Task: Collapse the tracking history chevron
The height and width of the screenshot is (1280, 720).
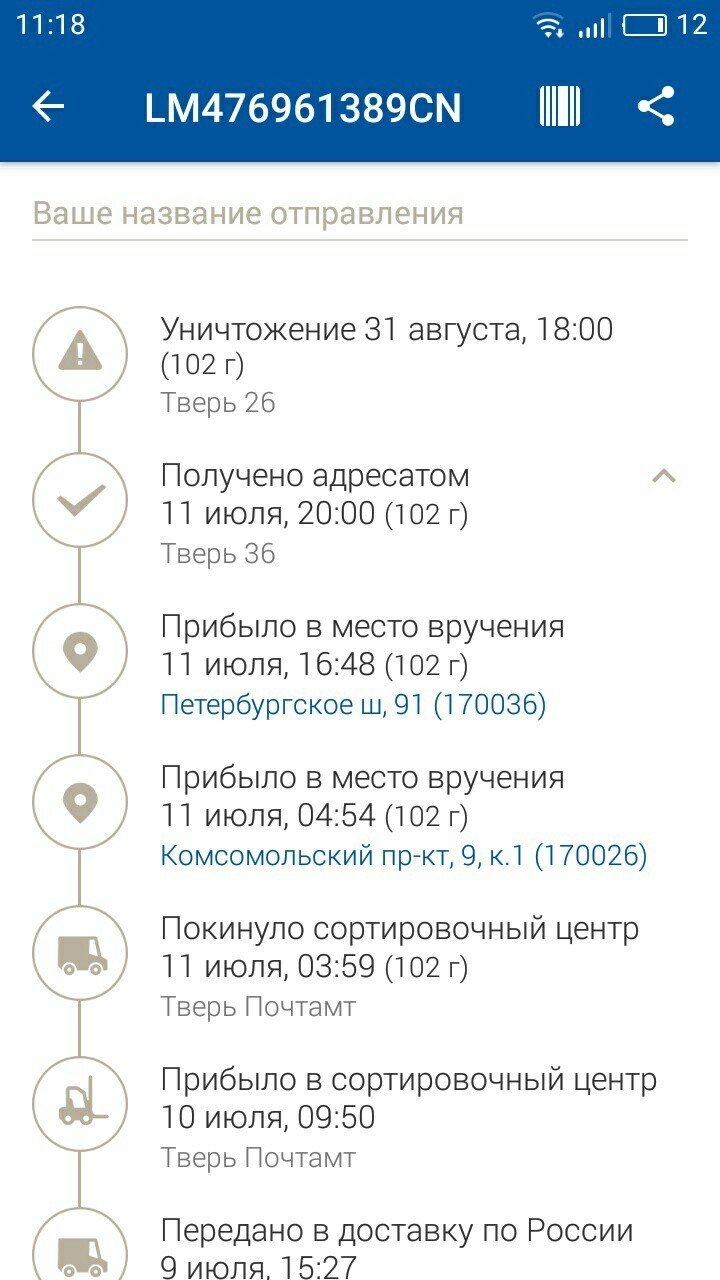Action: [x=664, y=477]
